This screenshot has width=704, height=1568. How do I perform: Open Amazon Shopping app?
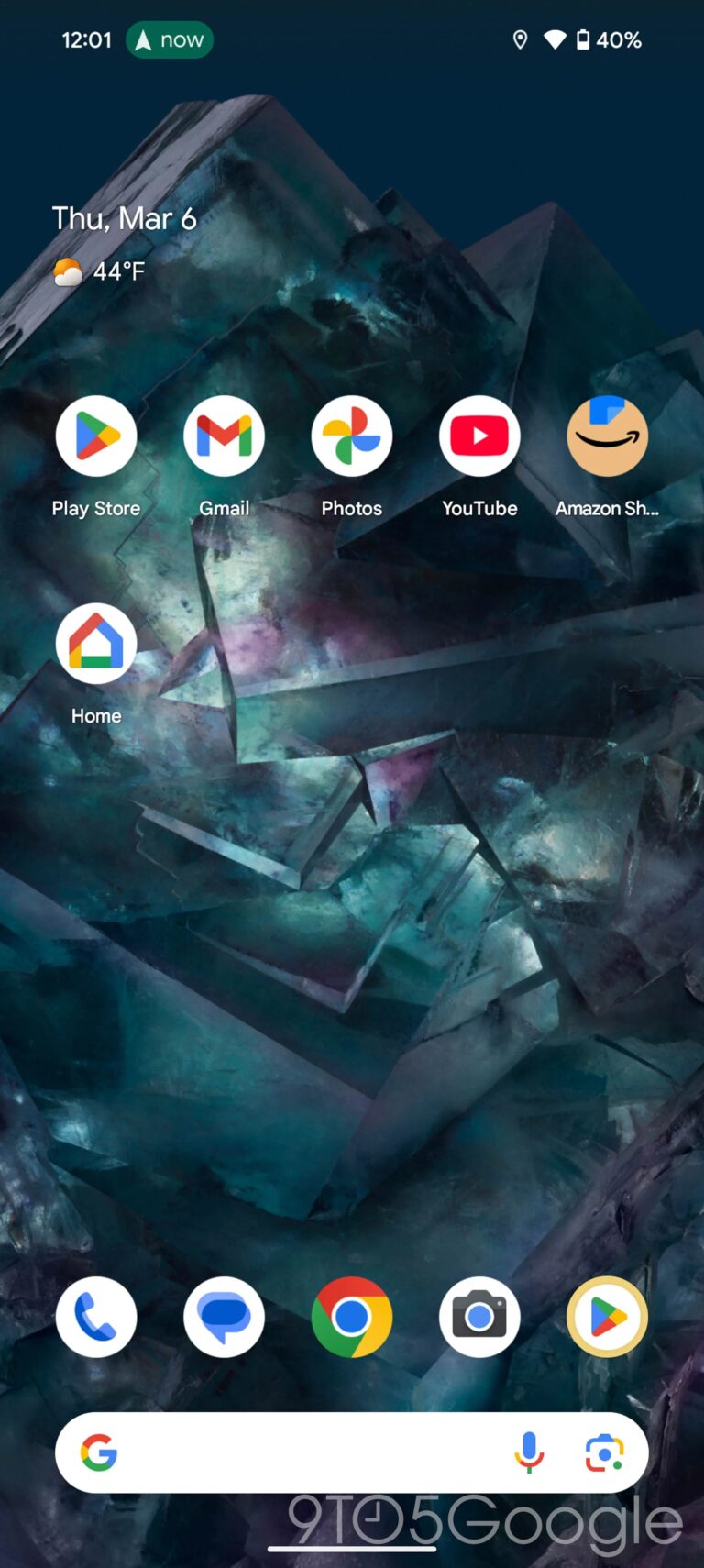[x=607, y=437]
